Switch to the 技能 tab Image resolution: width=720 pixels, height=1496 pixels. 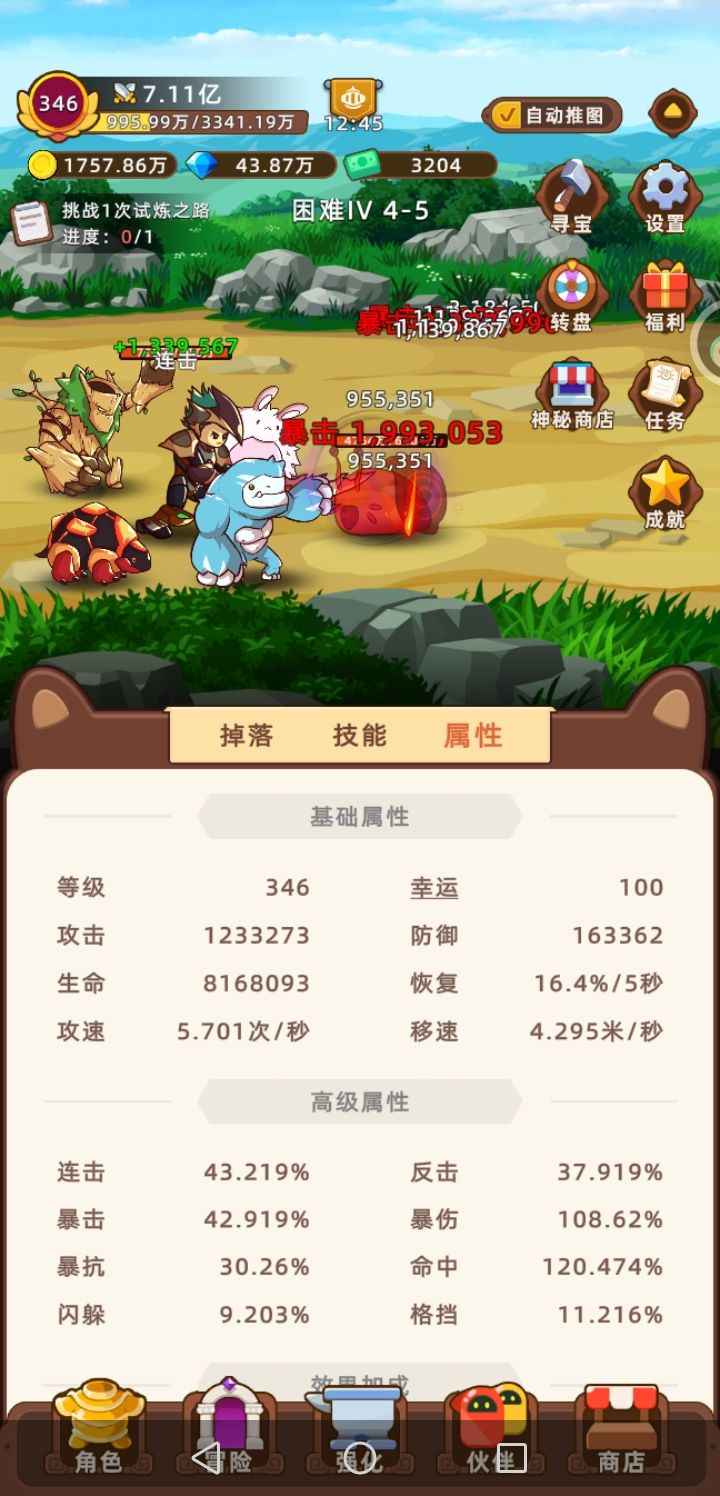361,735
